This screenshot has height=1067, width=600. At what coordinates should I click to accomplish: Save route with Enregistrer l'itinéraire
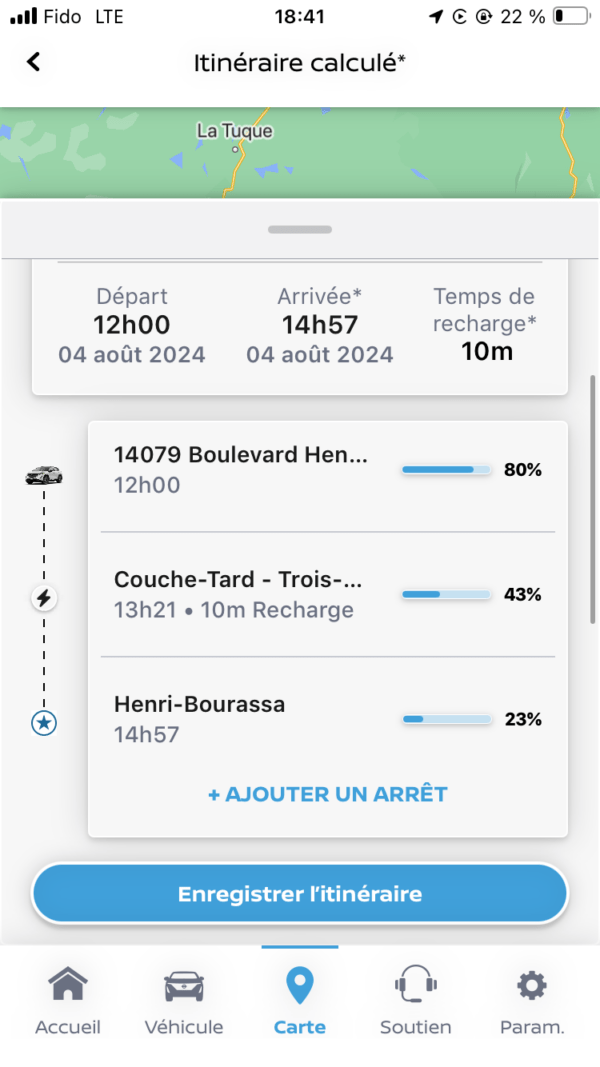point(300,893)
